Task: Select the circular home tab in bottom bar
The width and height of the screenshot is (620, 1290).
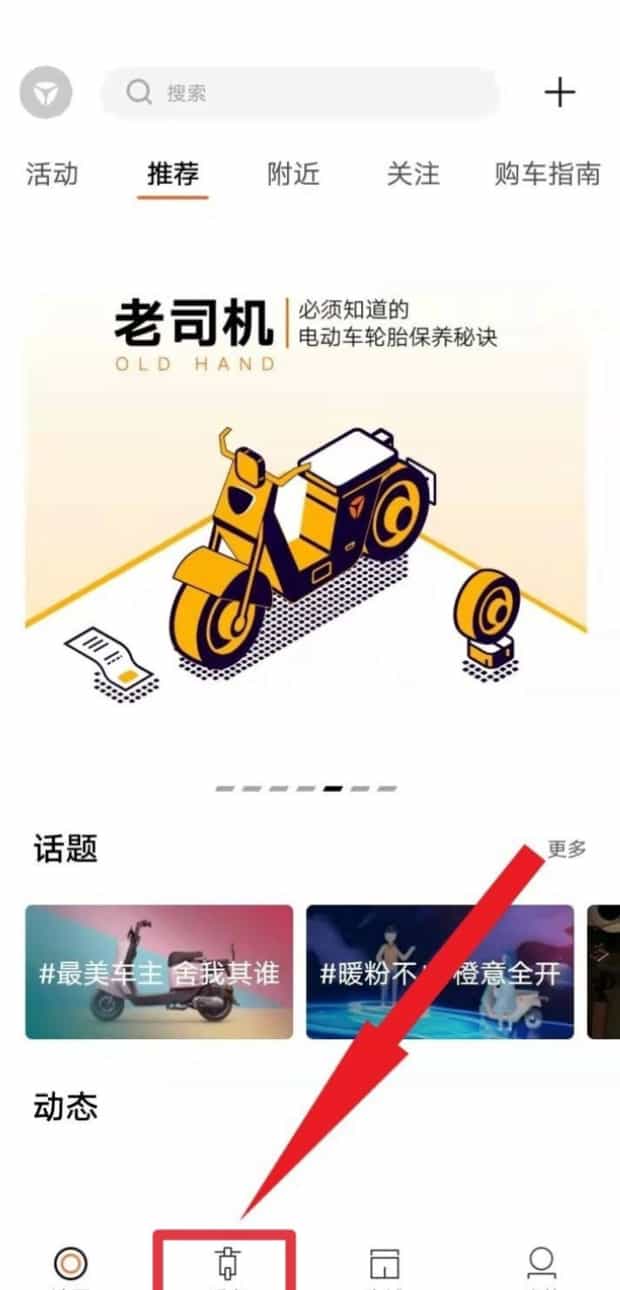Action: coord(70,1264)
